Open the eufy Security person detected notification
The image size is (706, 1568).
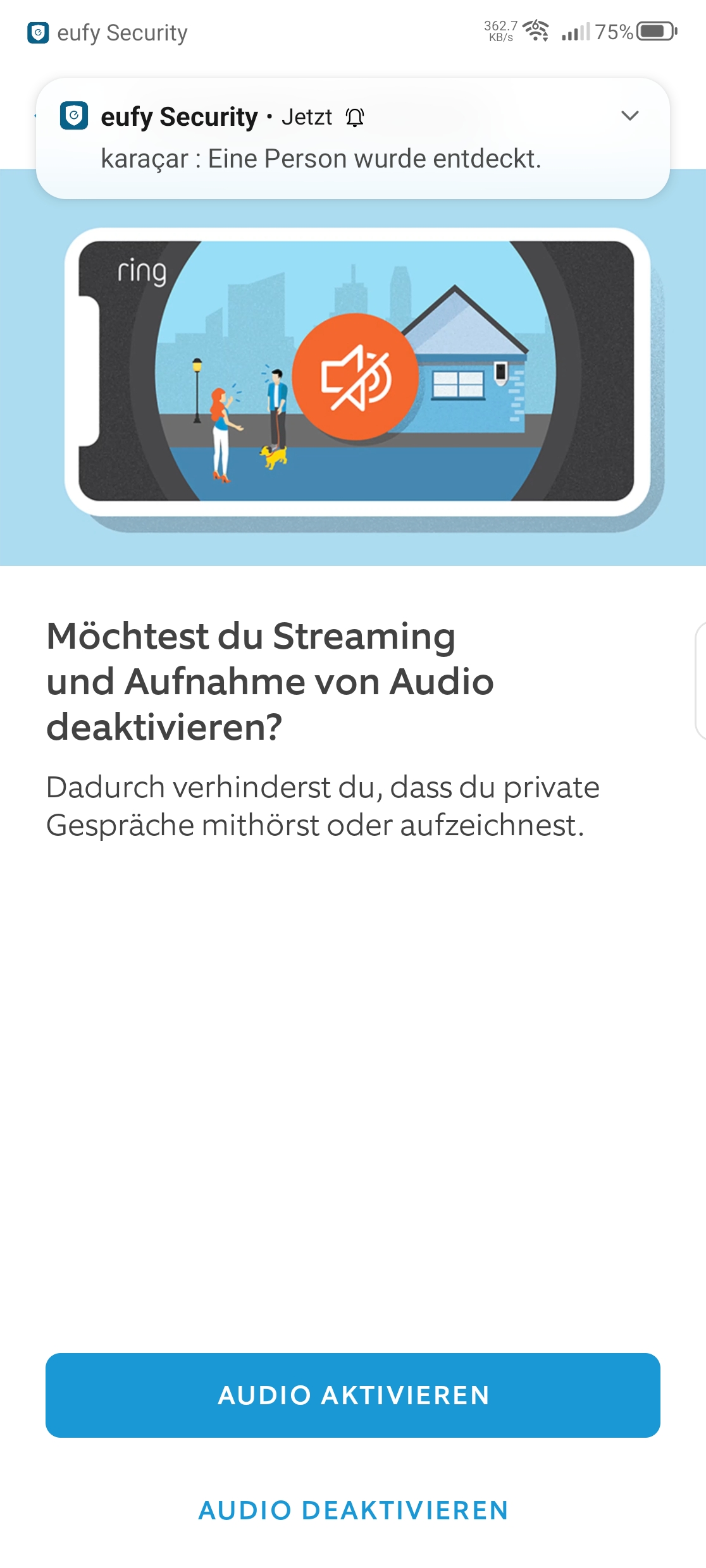(x=321, y=158)
